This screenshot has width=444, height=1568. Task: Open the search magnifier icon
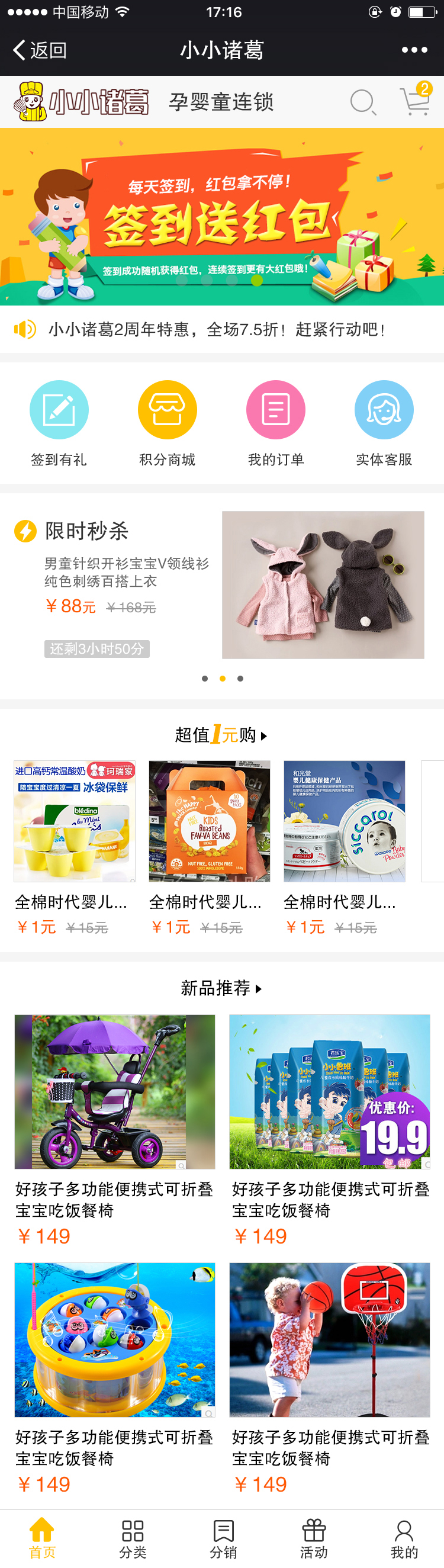[x=362, y=102]
